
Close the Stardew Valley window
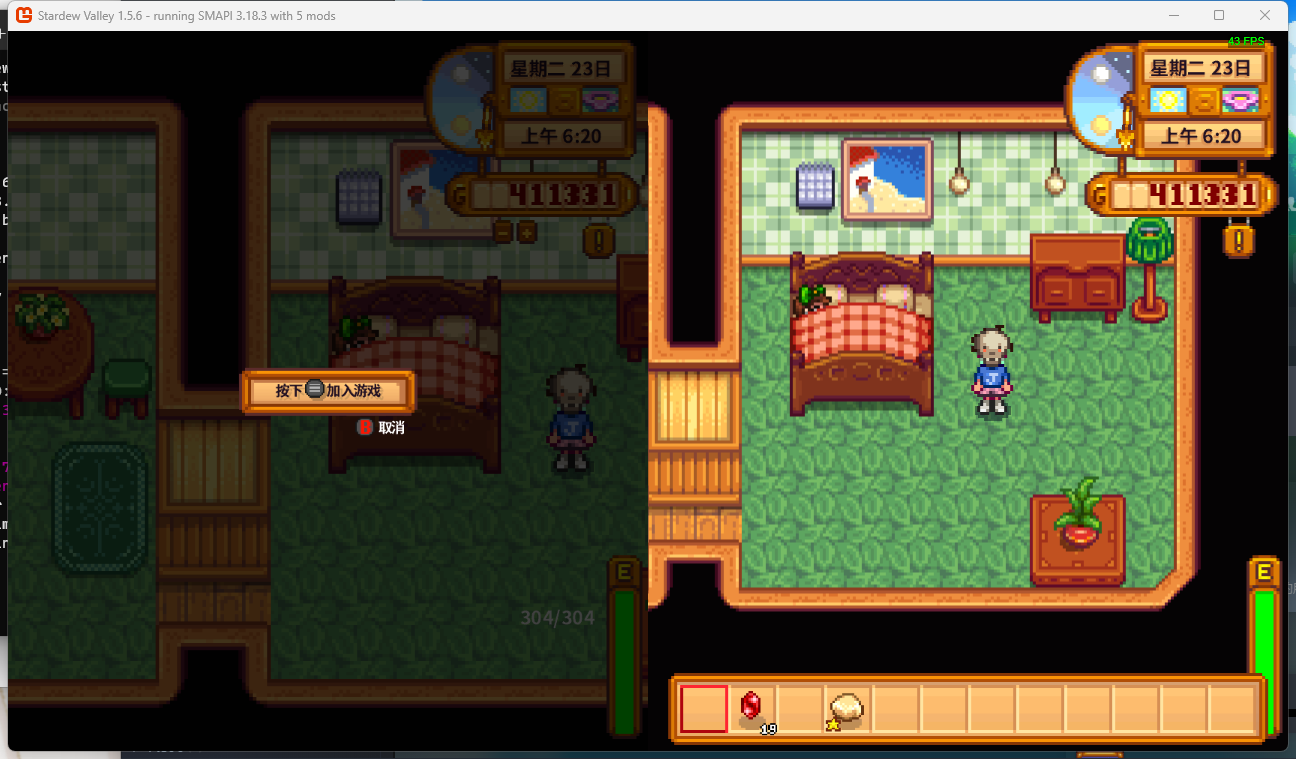[1266, 15]
